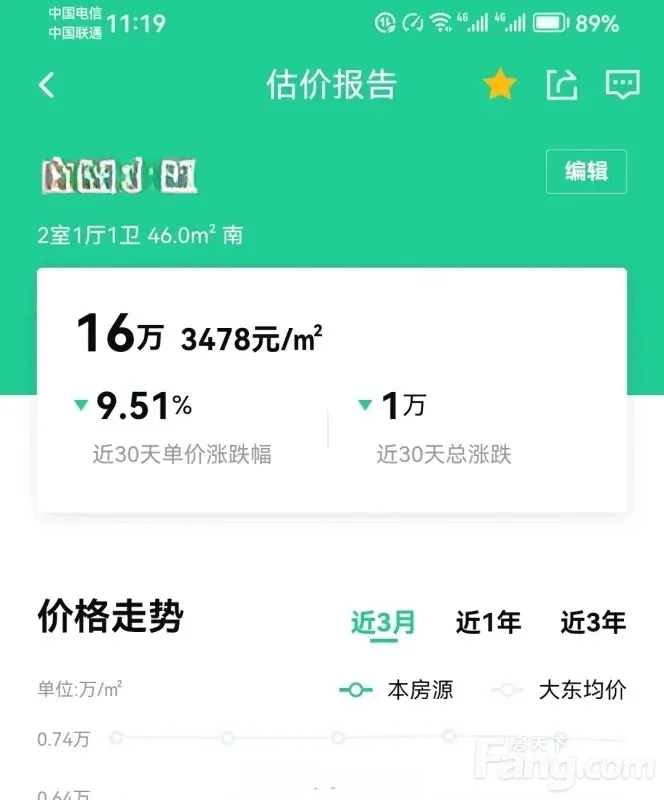Open the message chat icon
The height and width of the screenshot is (800, 664).
[622, 85]
